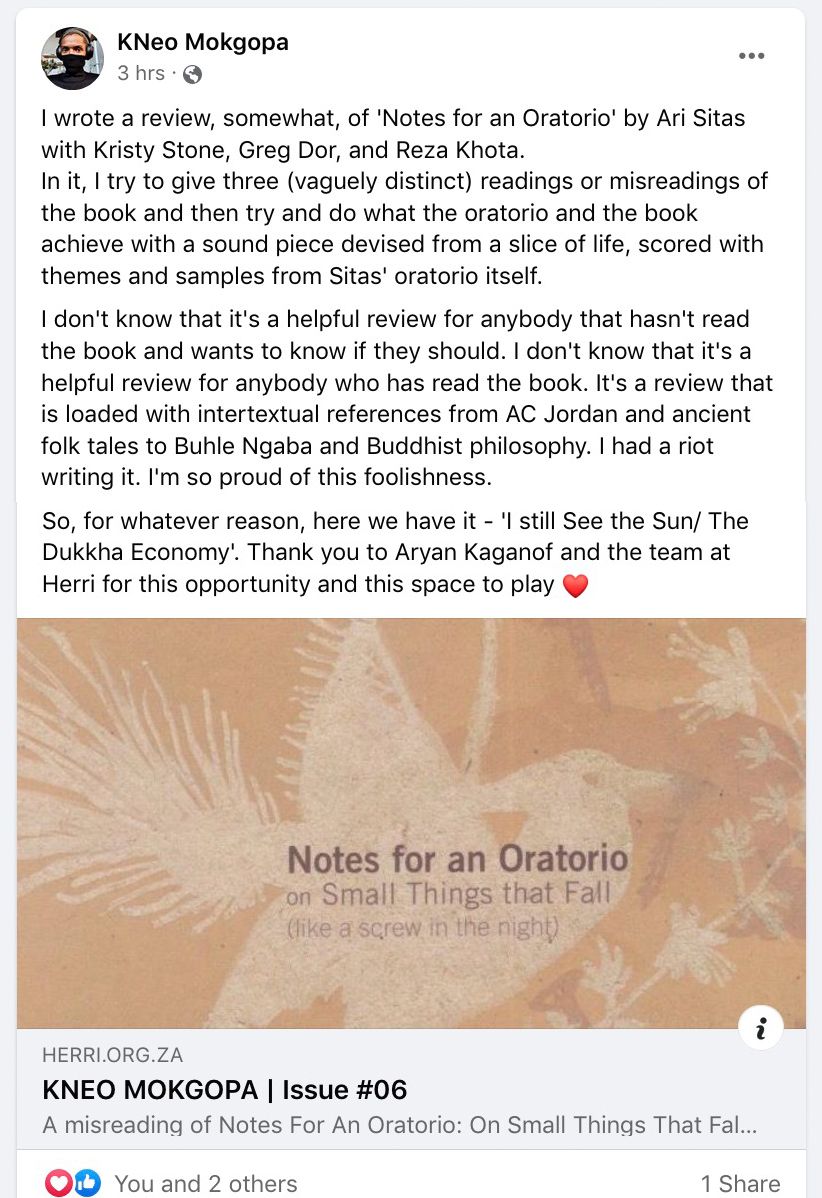Open the post's three-dot overflow menu
Screen dimensions: 822x1198
coord(751,56)
